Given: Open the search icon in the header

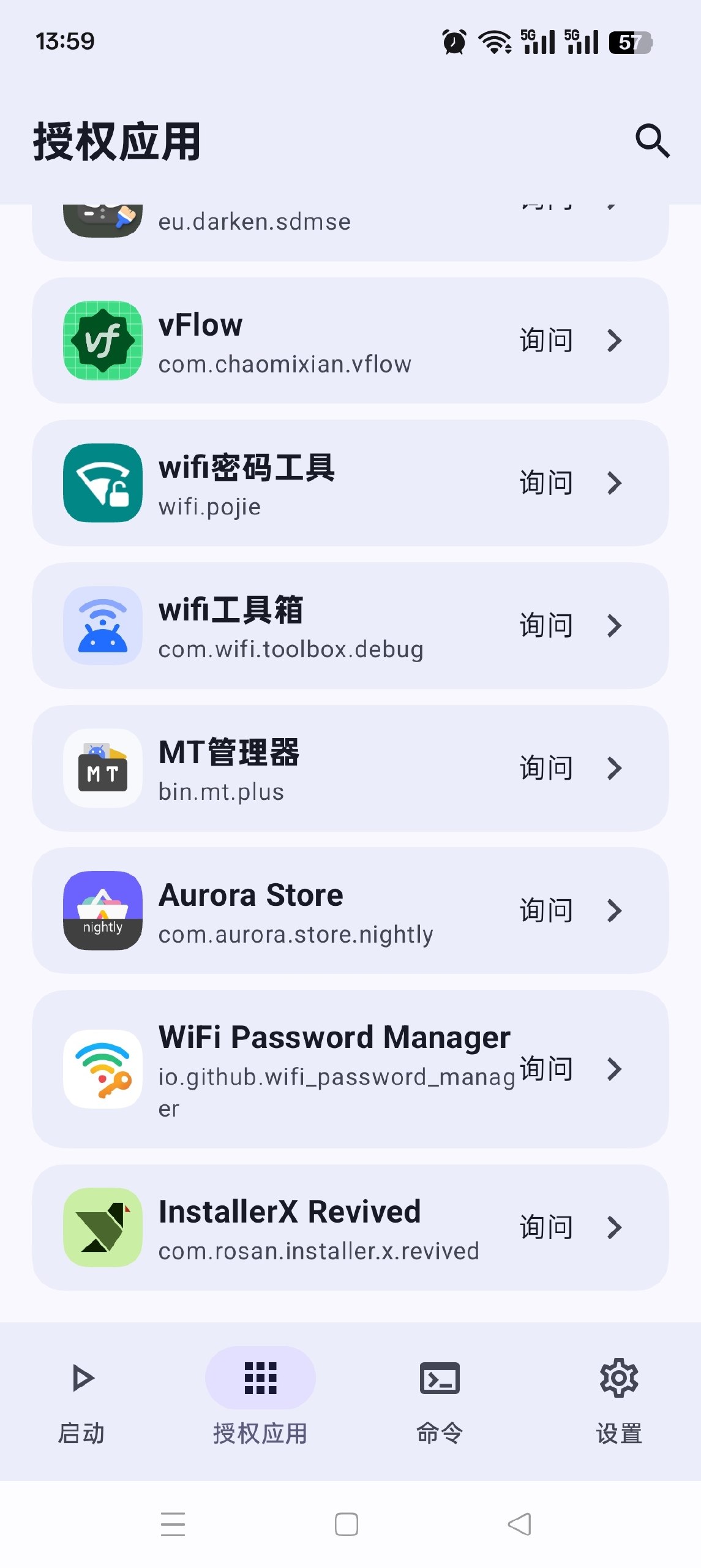Looking at the screenshot, I should point(652,141).
